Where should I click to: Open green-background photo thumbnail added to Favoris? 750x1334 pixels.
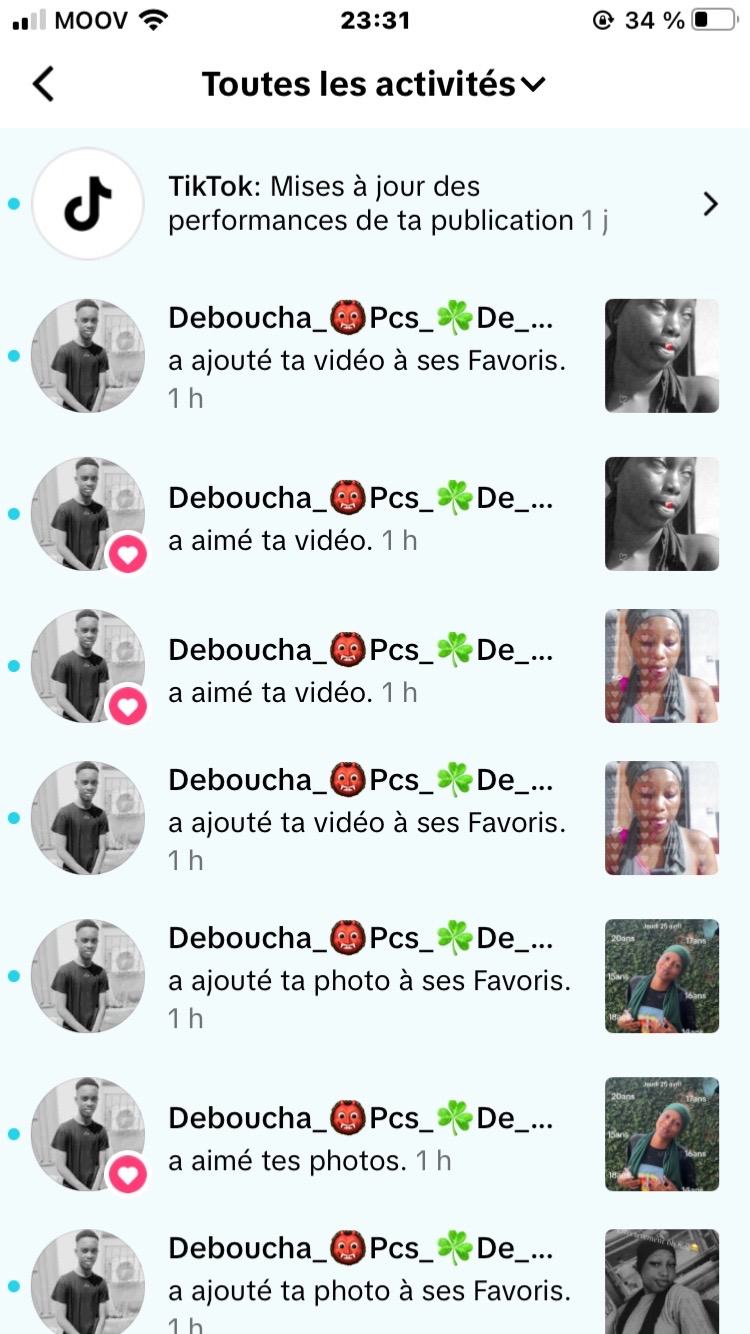click(x=662, y=976)
